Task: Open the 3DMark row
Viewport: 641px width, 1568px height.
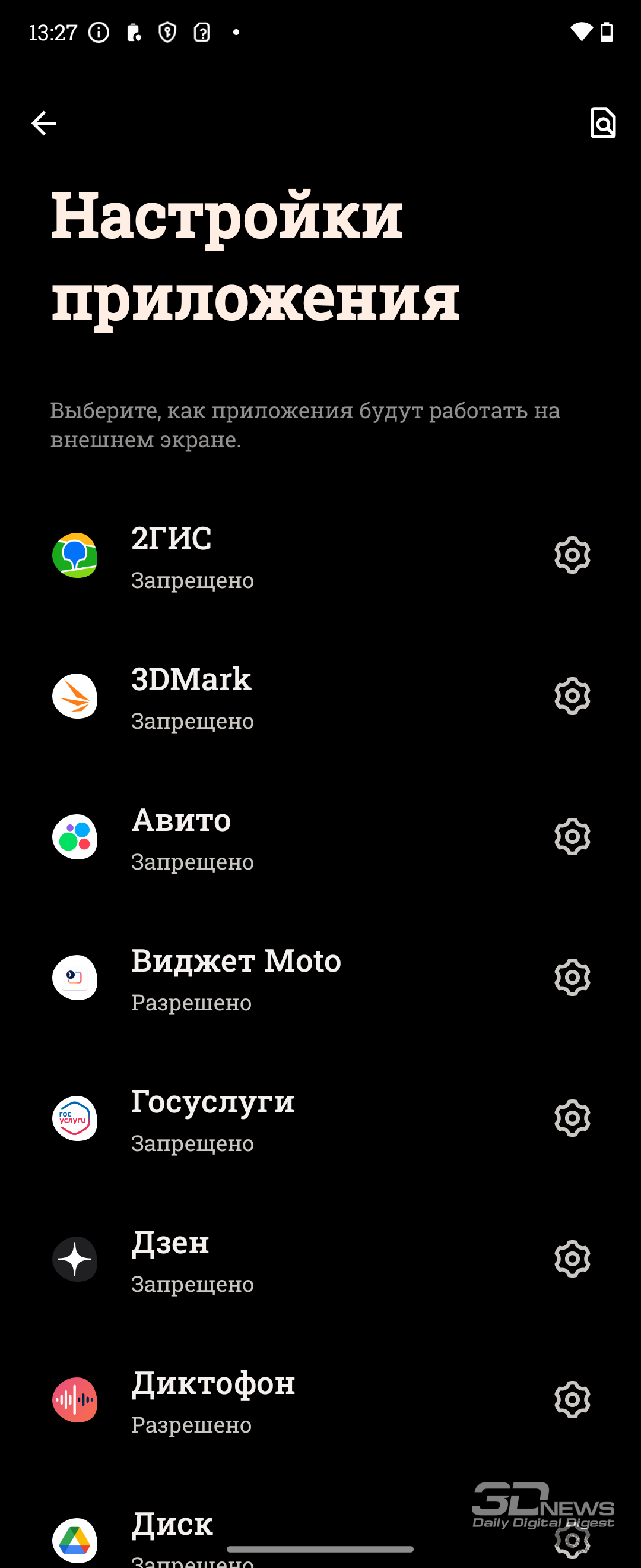Action: point(320,696)
